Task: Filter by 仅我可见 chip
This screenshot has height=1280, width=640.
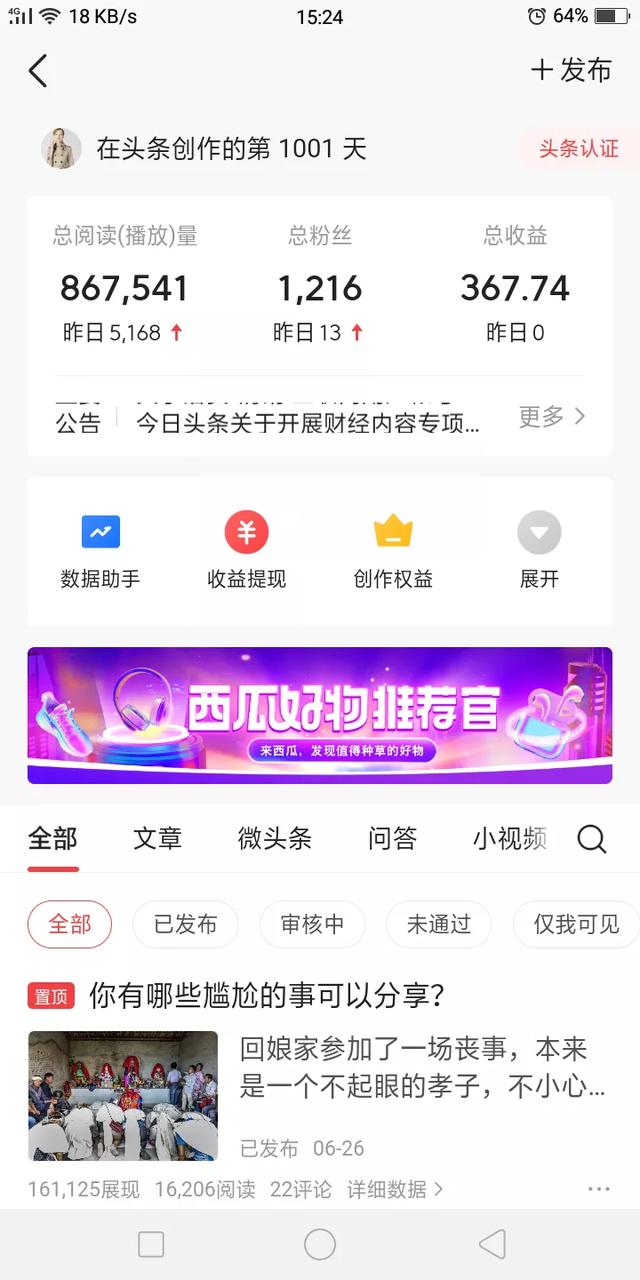Action: click(575, 924)
